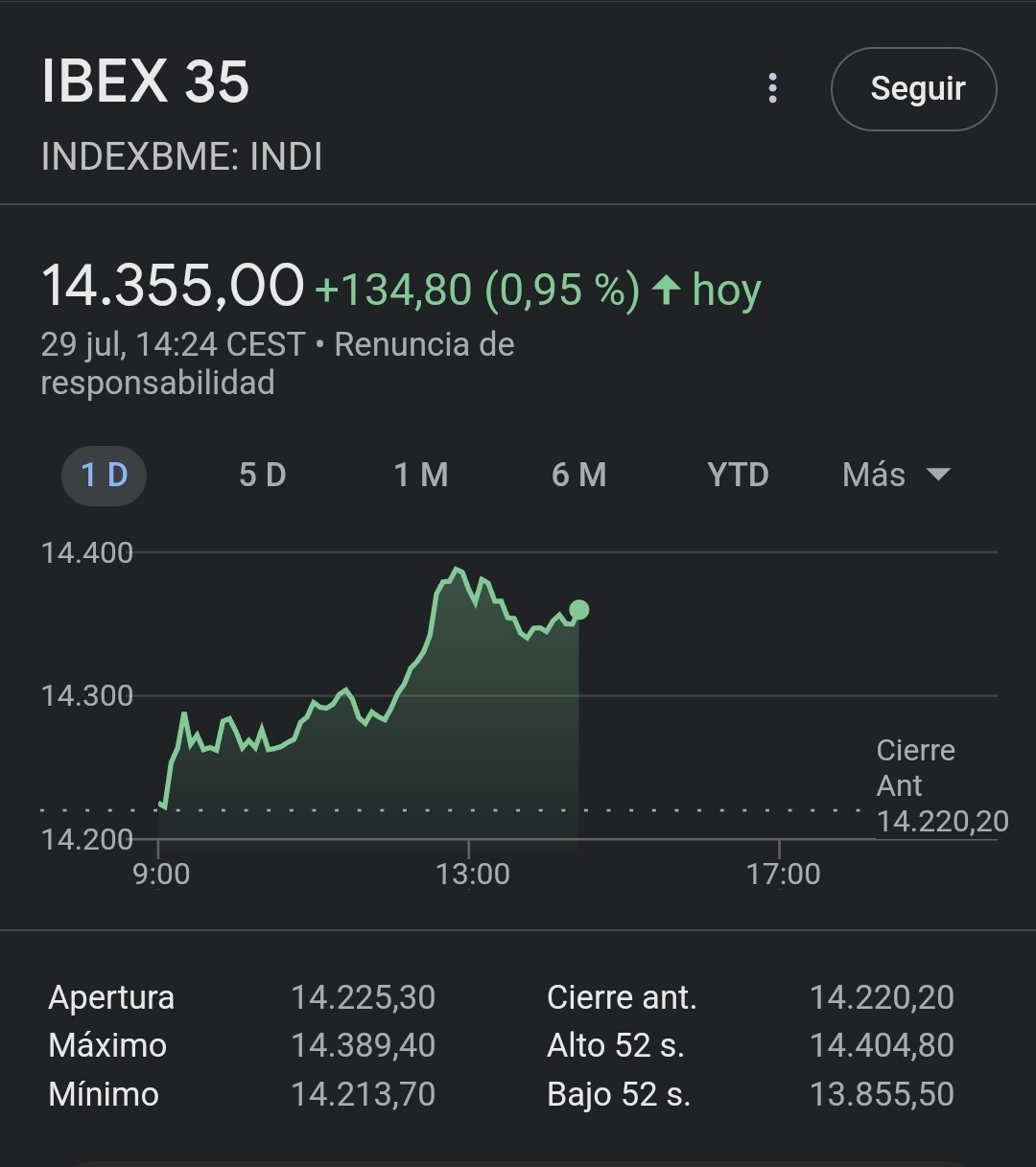The image size is (1036, 1167).
Task: Show the 1 M chart range
Action: [421, 476]
